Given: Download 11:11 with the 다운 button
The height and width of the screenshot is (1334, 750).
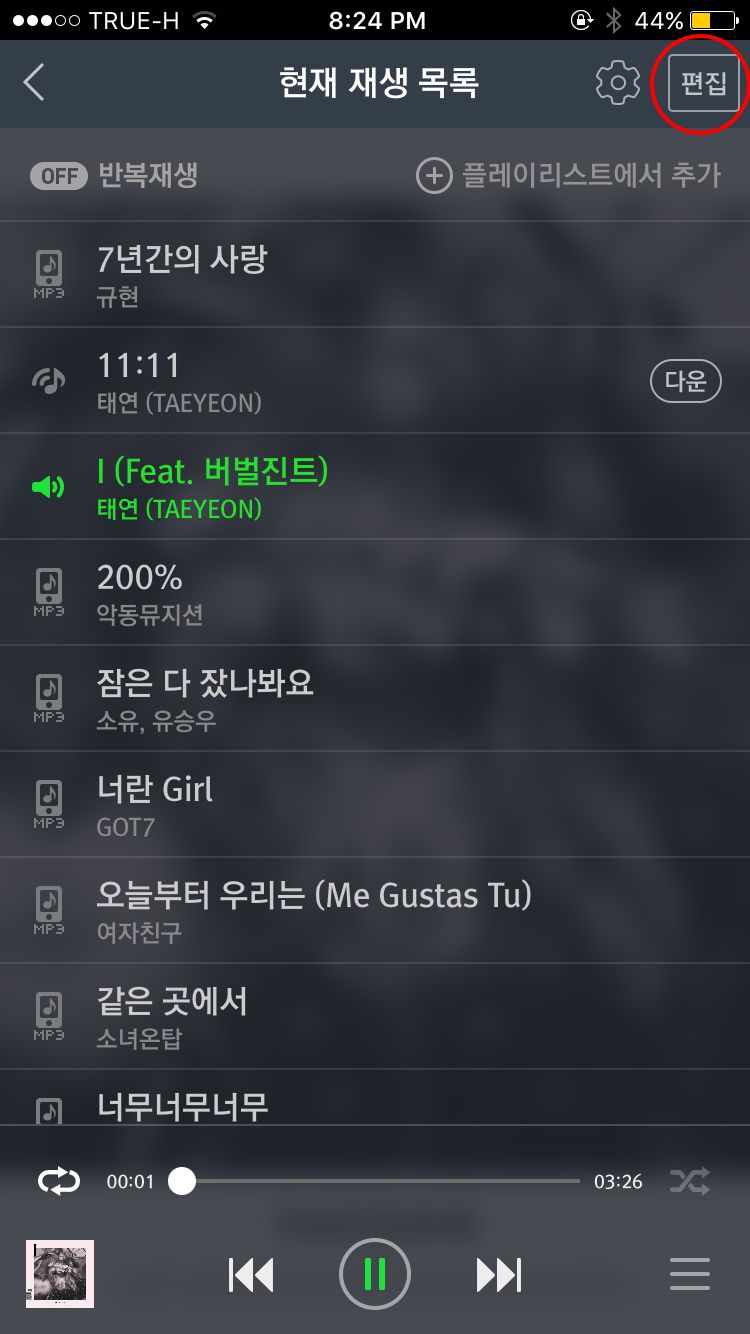Looking at the screenshot, I should (x=685, y=381).
